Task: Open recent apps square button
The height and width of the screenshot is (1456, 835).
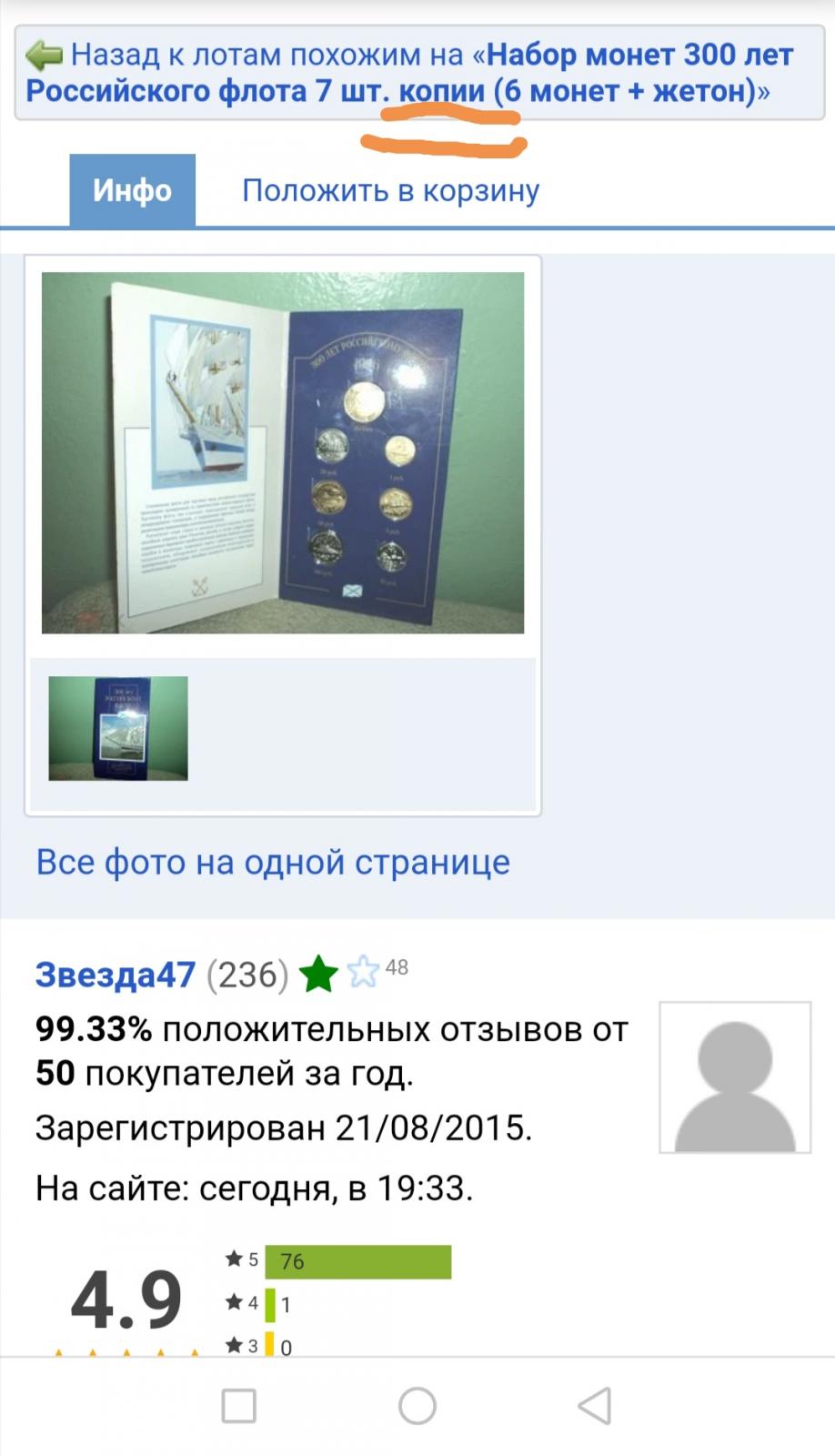Action: pyautogui.click(x=239, y=1406)
